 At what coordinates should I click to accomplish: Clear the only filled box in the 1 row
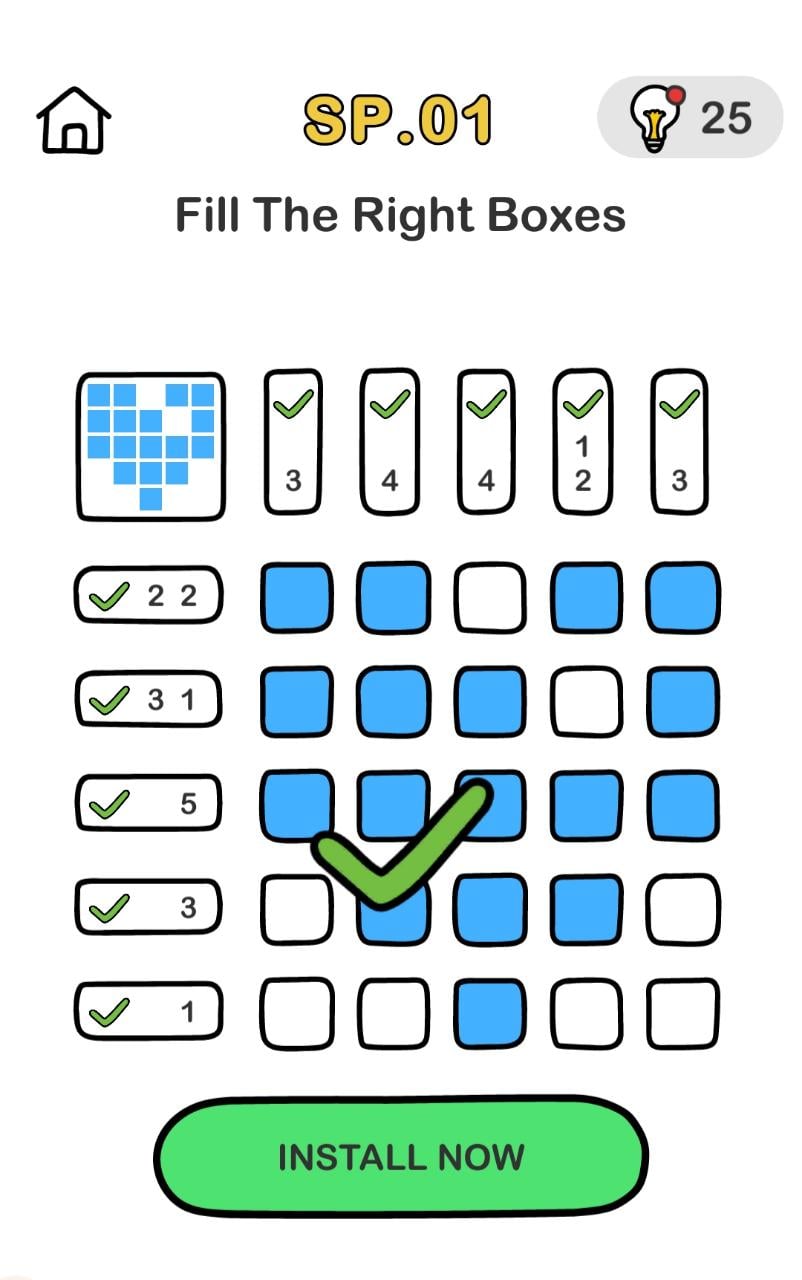click(x=489, y=1012)
